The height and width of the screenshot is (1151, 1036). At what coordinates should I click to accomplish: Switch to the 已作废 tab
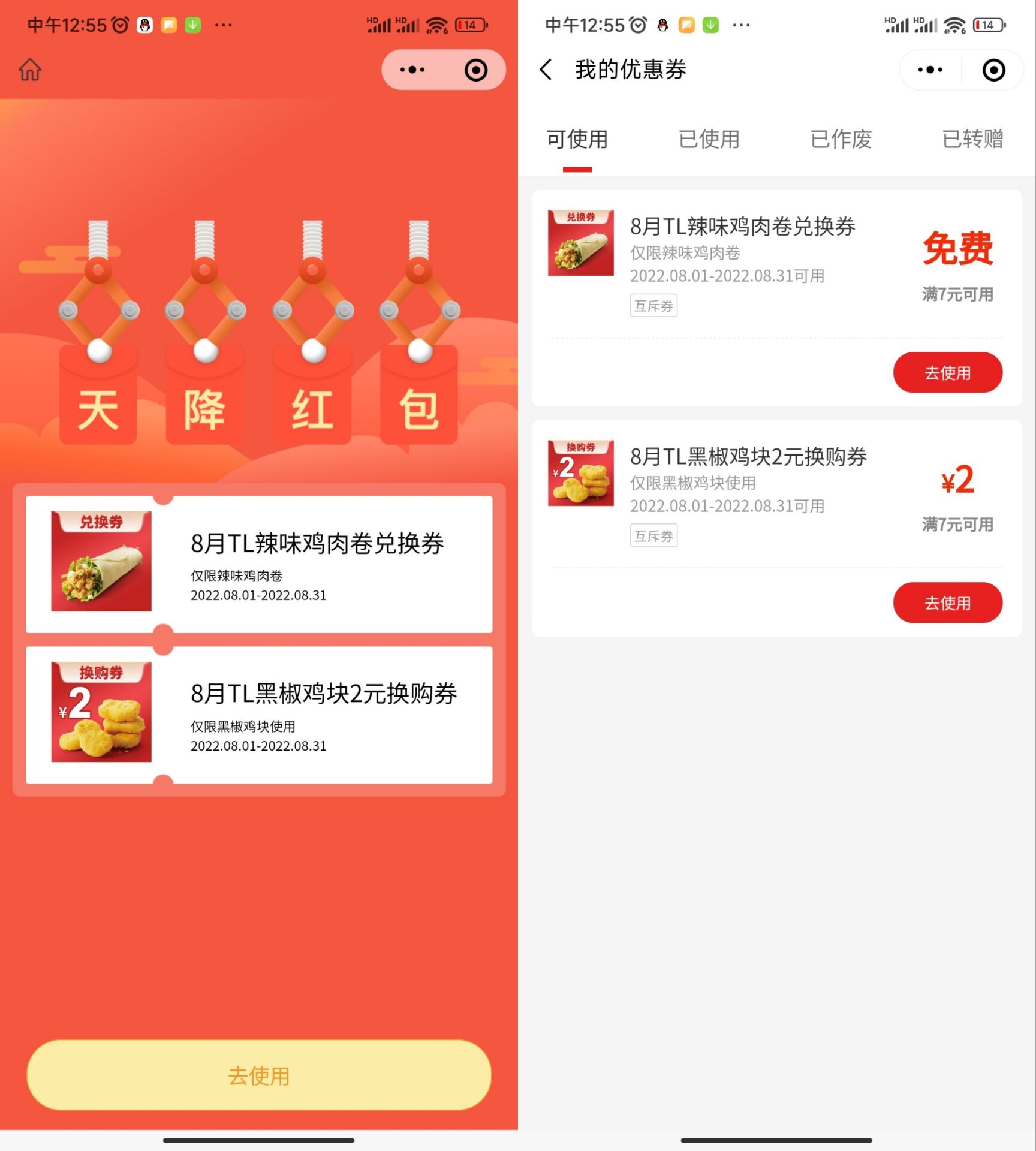tap(841, 139)
